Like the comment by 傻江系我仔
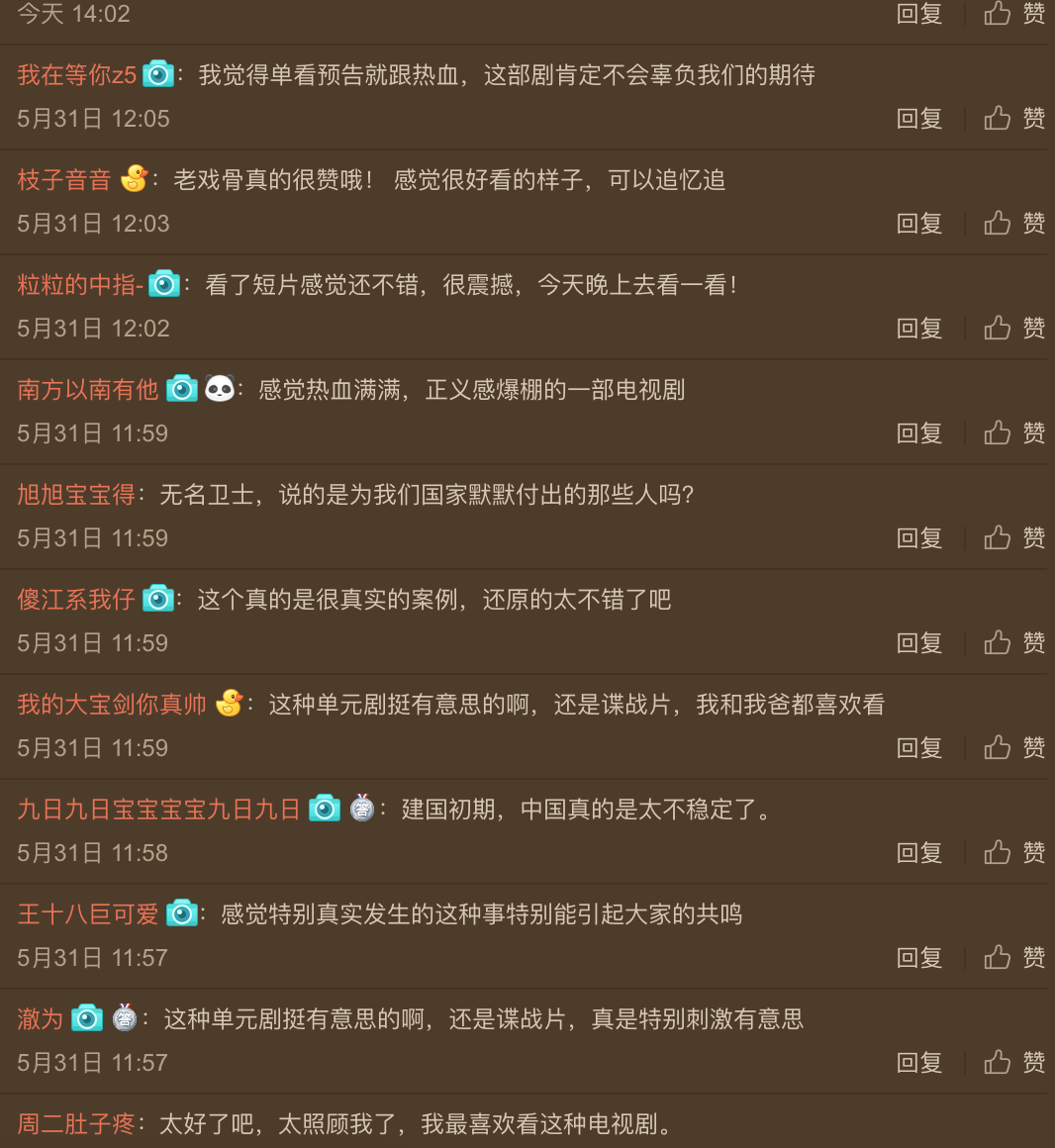This screenshot has height=1148, width=1055. [x=1014, y=643]
